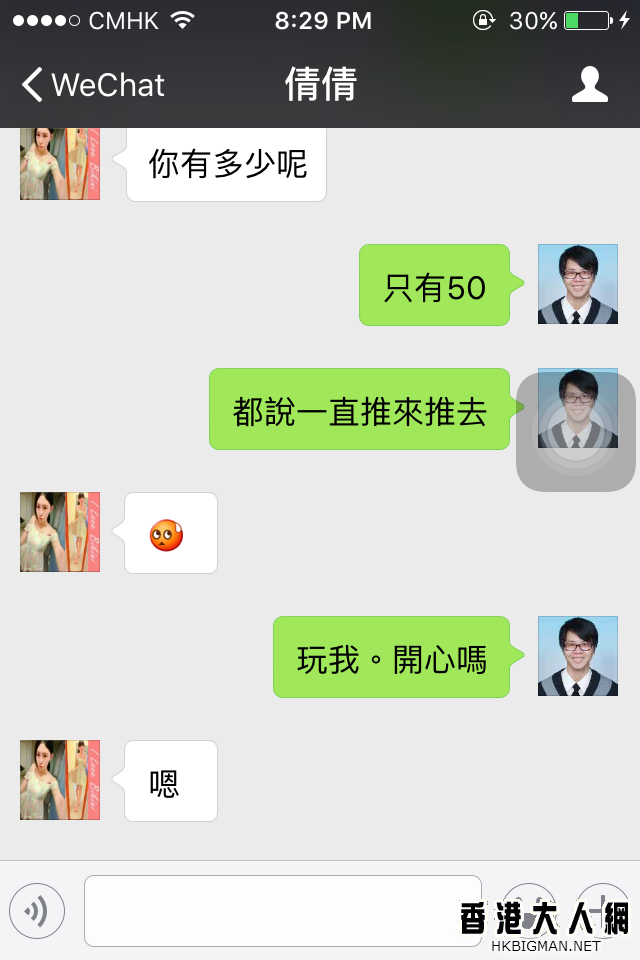Switch to voice message input
This screenshot has width=640, height=960.
pos(37,910)
